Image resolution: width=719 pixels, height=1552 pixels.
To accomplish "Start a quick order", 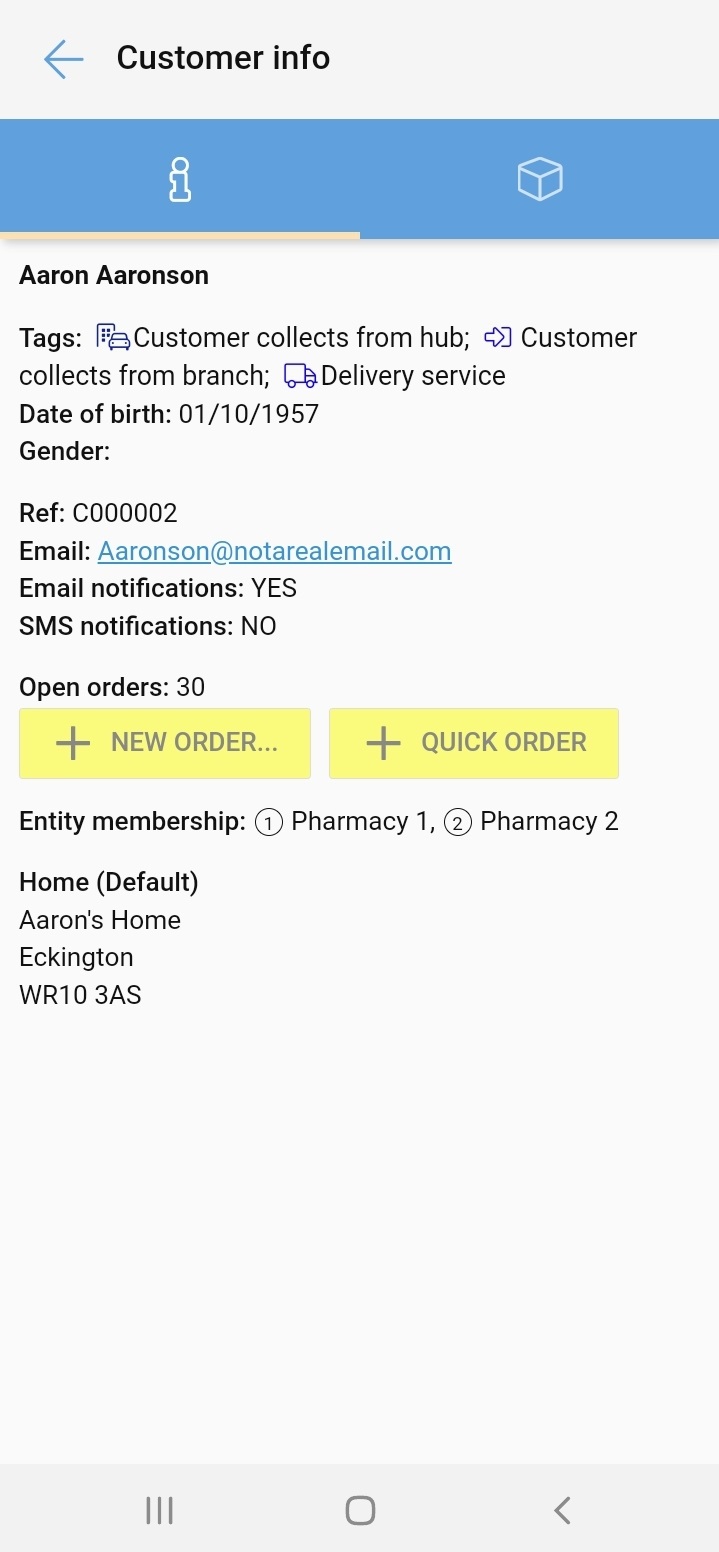I will 474,743.
